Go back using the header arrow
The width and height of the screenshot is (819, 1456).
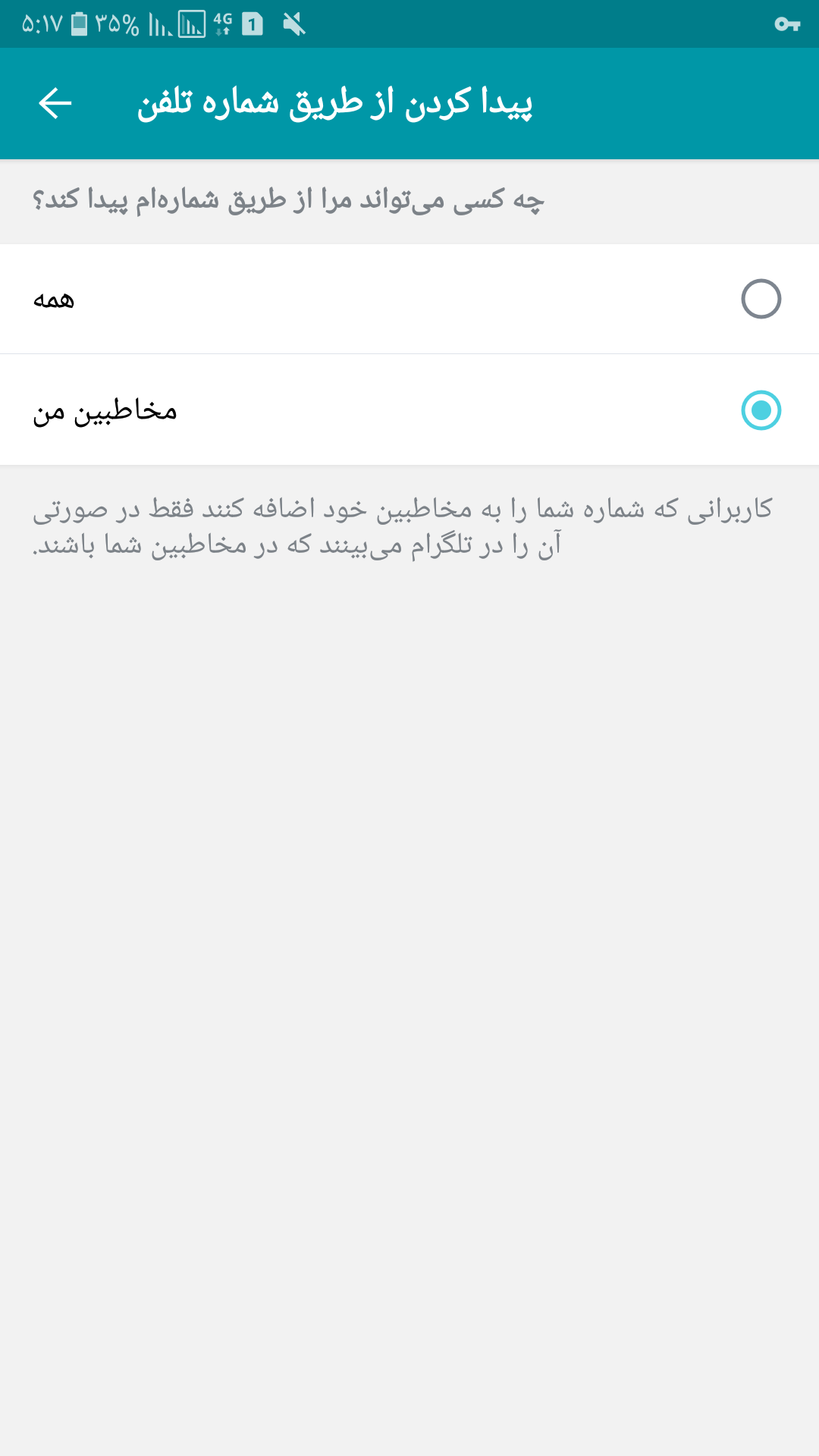point(55,103)
